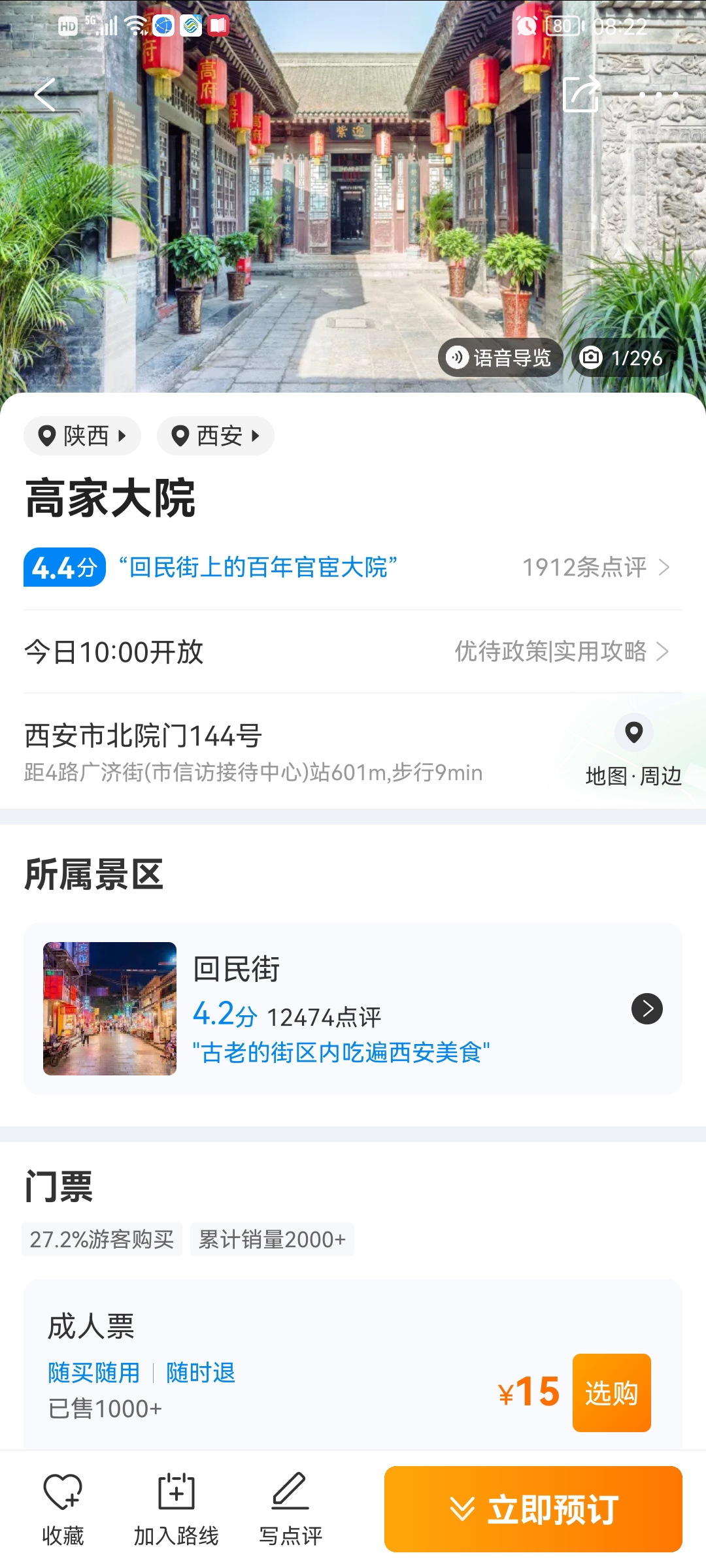The width and height of the screenshot is (706, 1568).
Task: View the 1912条点评 reviews
Action: click(595, 567)
